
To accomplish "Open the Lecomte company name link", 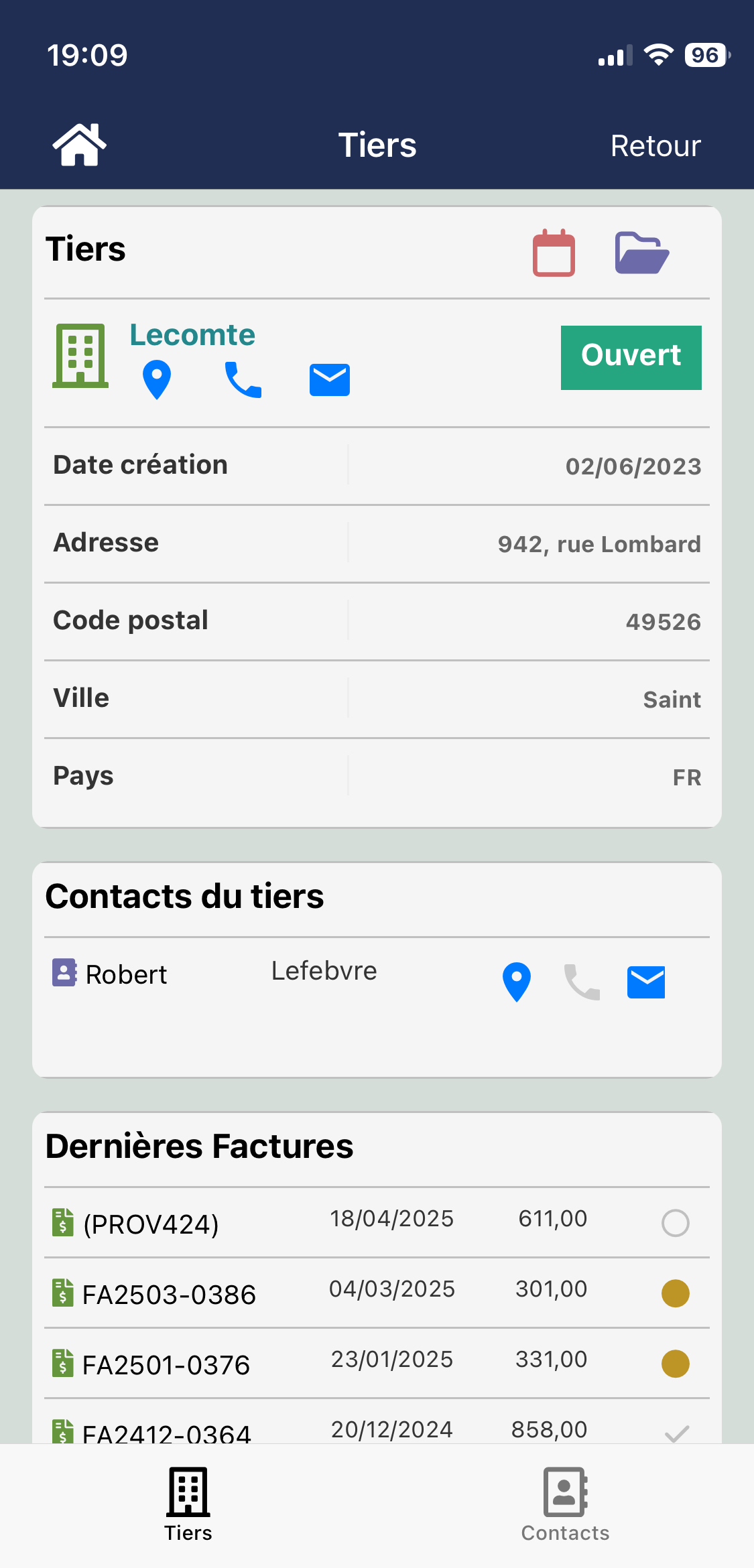I will click(192, 335).
